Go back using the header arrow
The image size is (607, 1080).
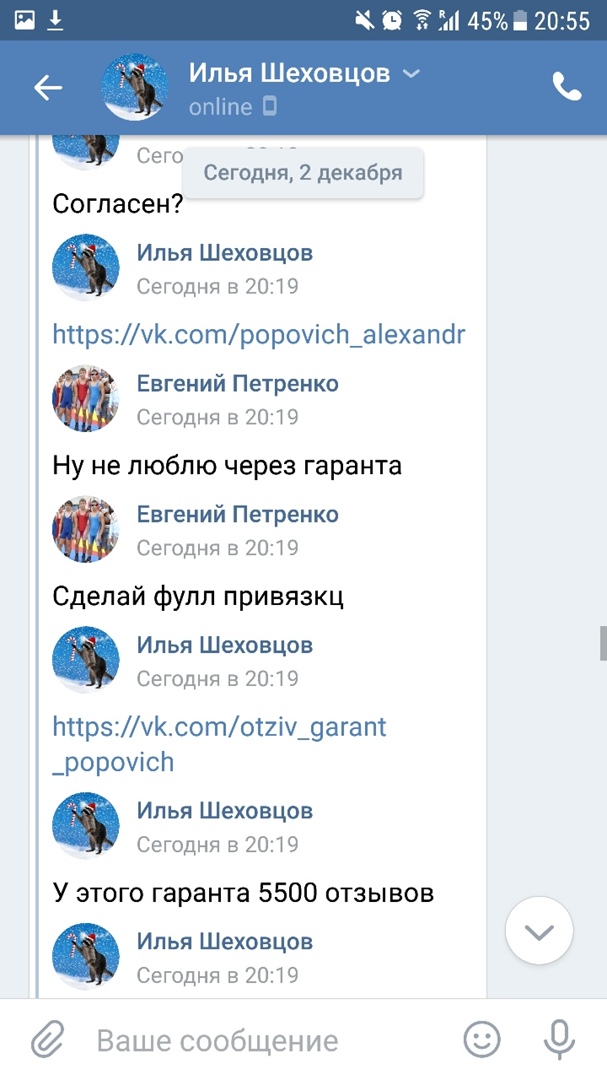coord(48,88)
